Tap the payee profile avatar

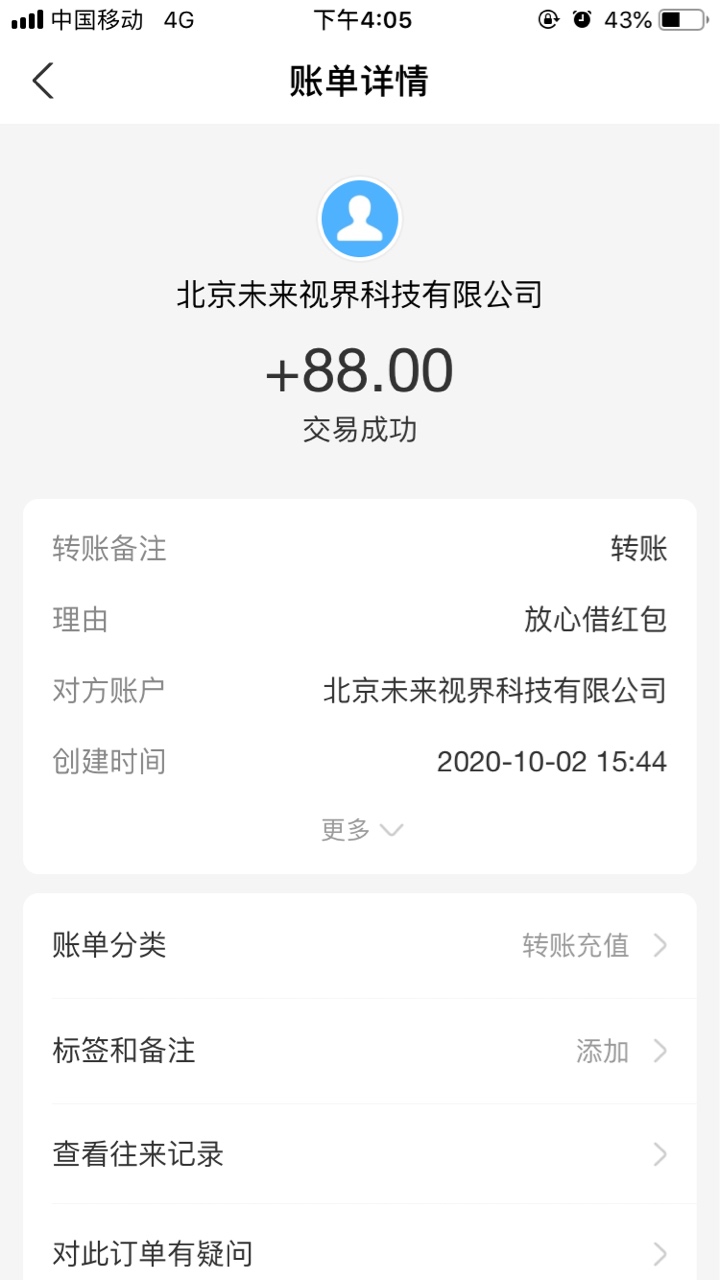tap(360, 219)
